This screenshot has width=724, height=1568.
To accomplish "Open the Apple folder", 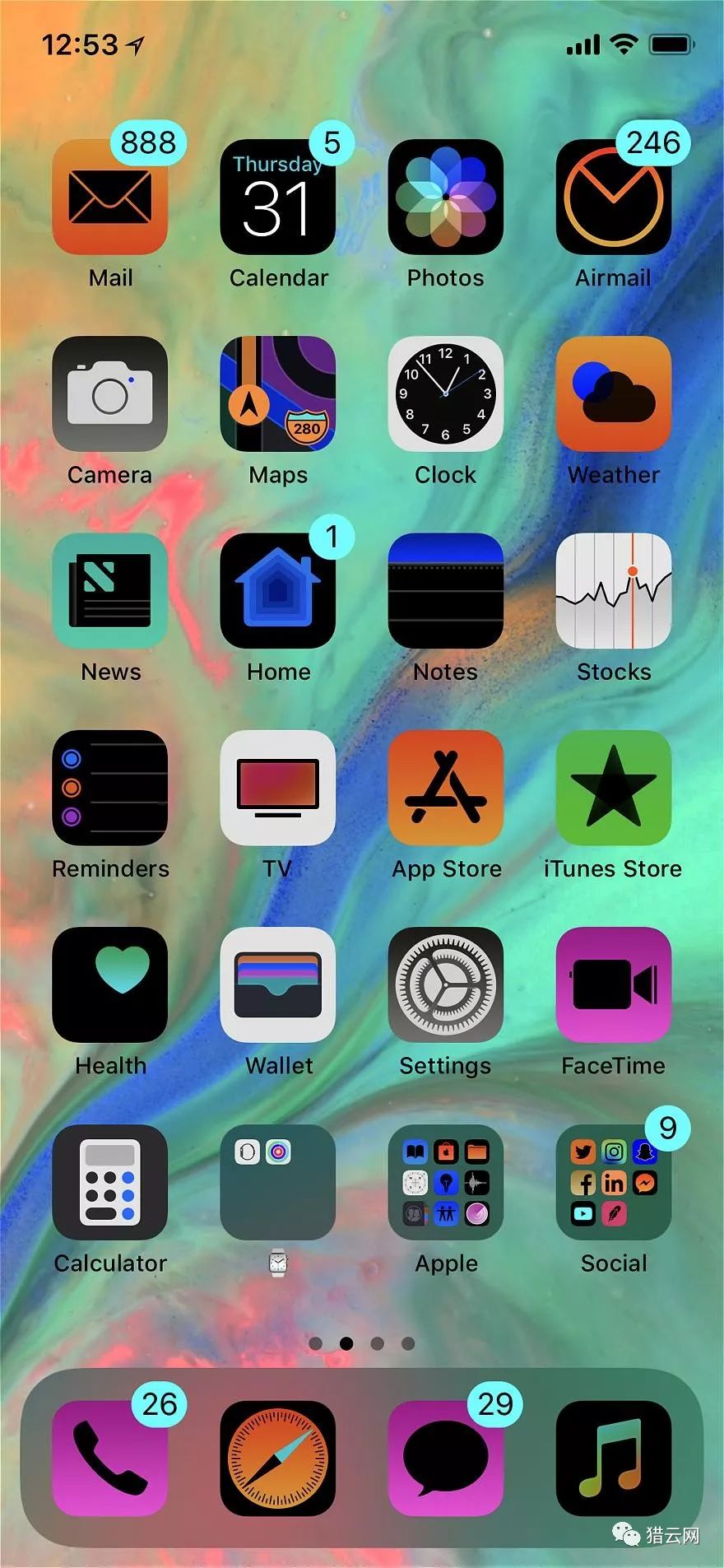I will click(x=446, y=1182).
